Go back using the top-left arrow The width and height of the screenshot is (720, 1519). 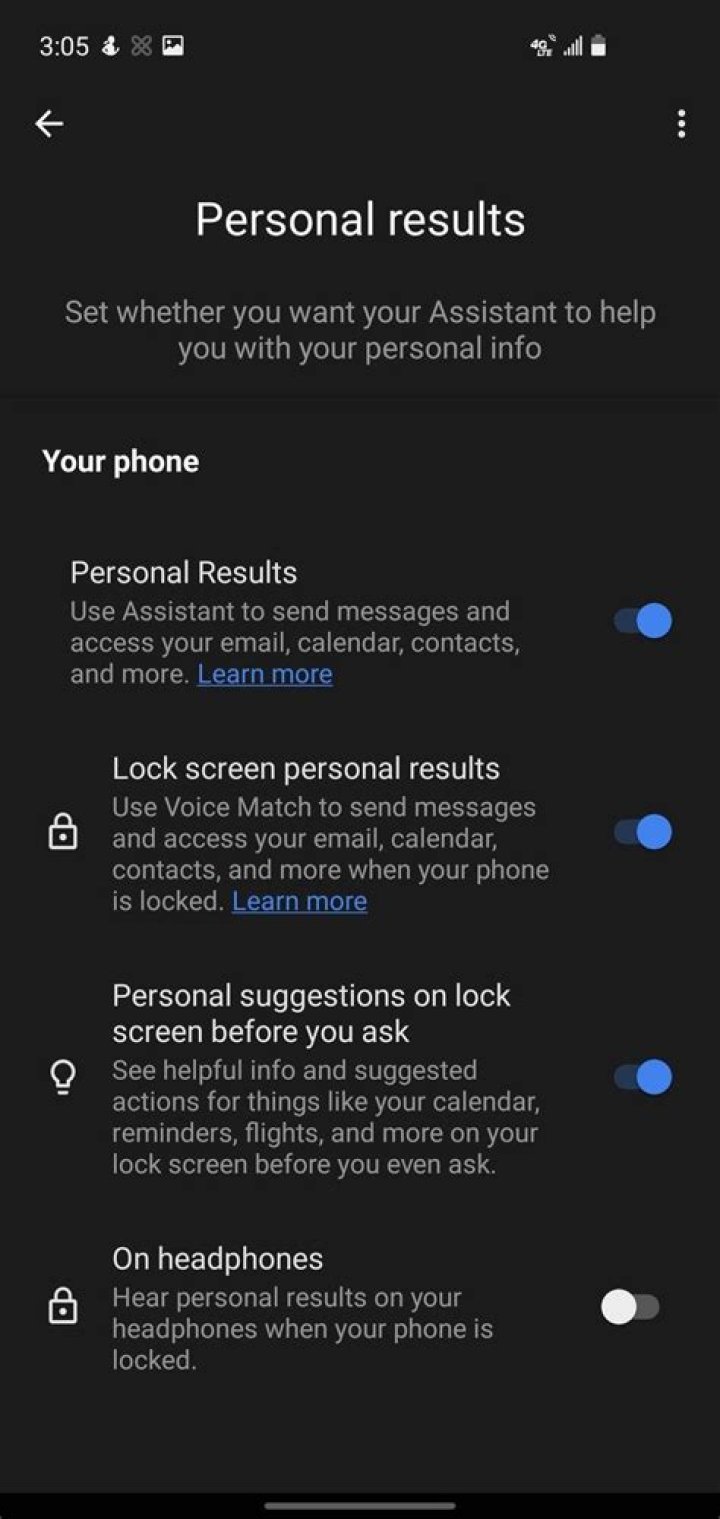[49, 123]
